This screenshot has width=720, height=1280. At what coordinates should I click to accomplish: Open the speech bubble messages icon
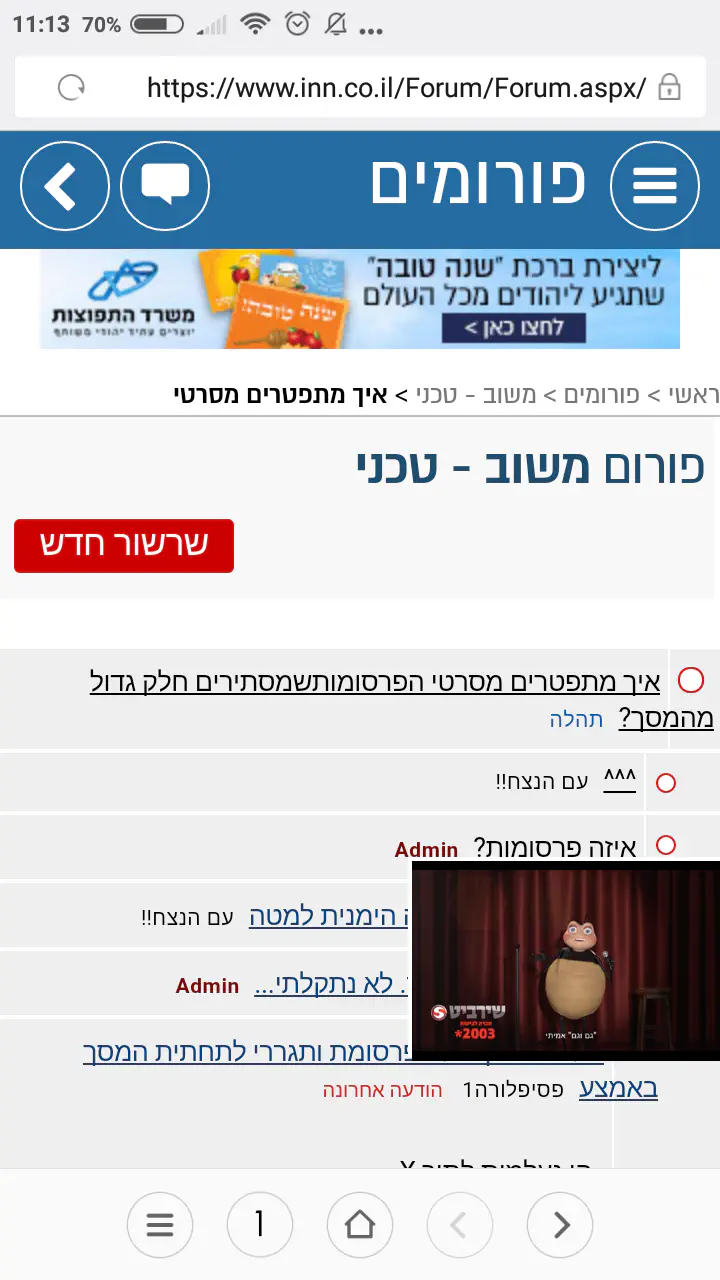[x=165, y=186]
